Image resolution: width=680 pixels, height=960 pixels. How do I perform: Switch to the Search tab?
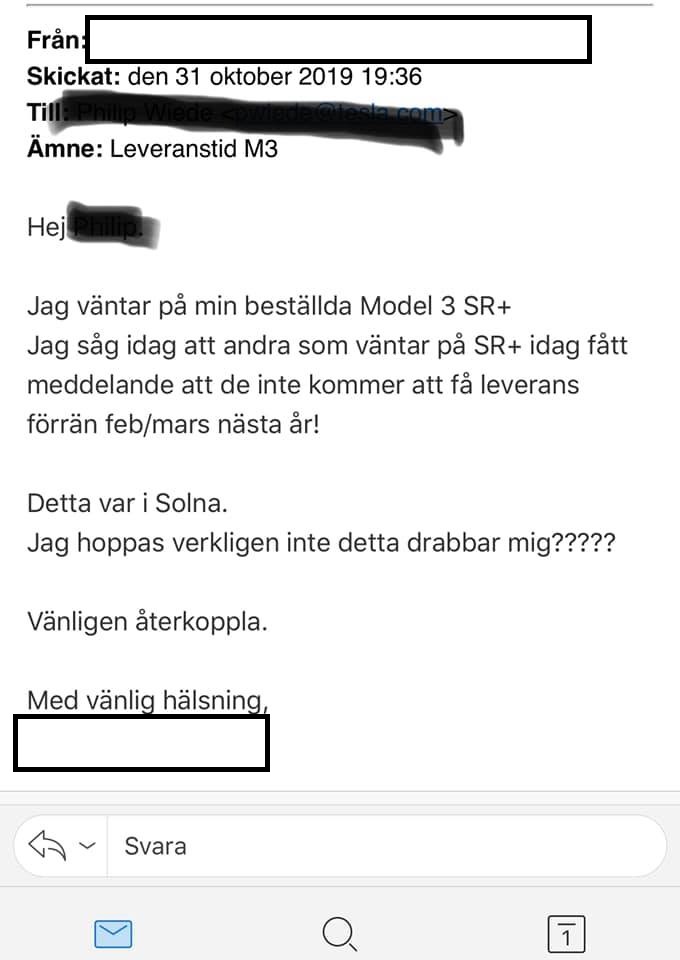(340, 934)
